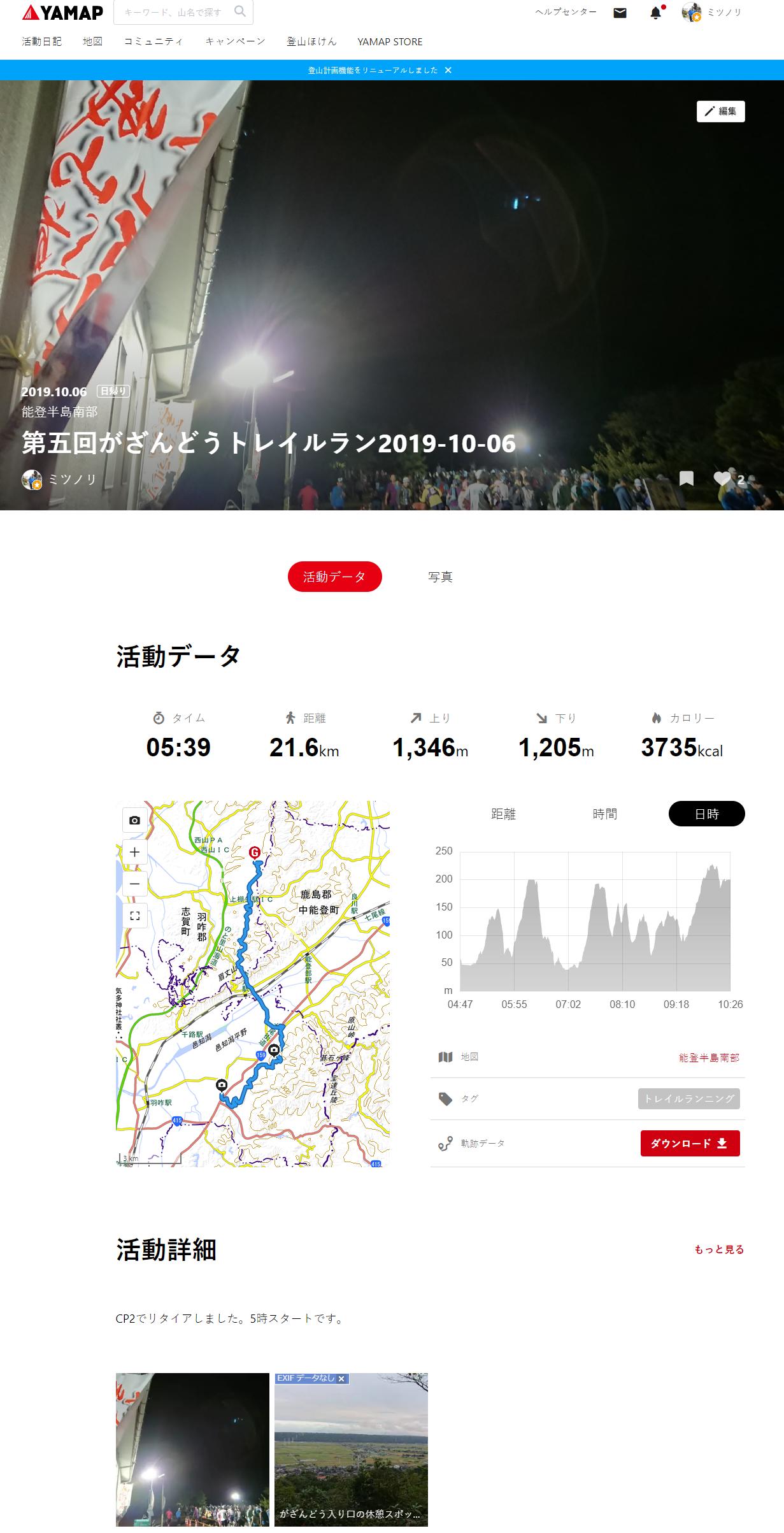Switch elevation chart to 距離 view

coord(503,814)
